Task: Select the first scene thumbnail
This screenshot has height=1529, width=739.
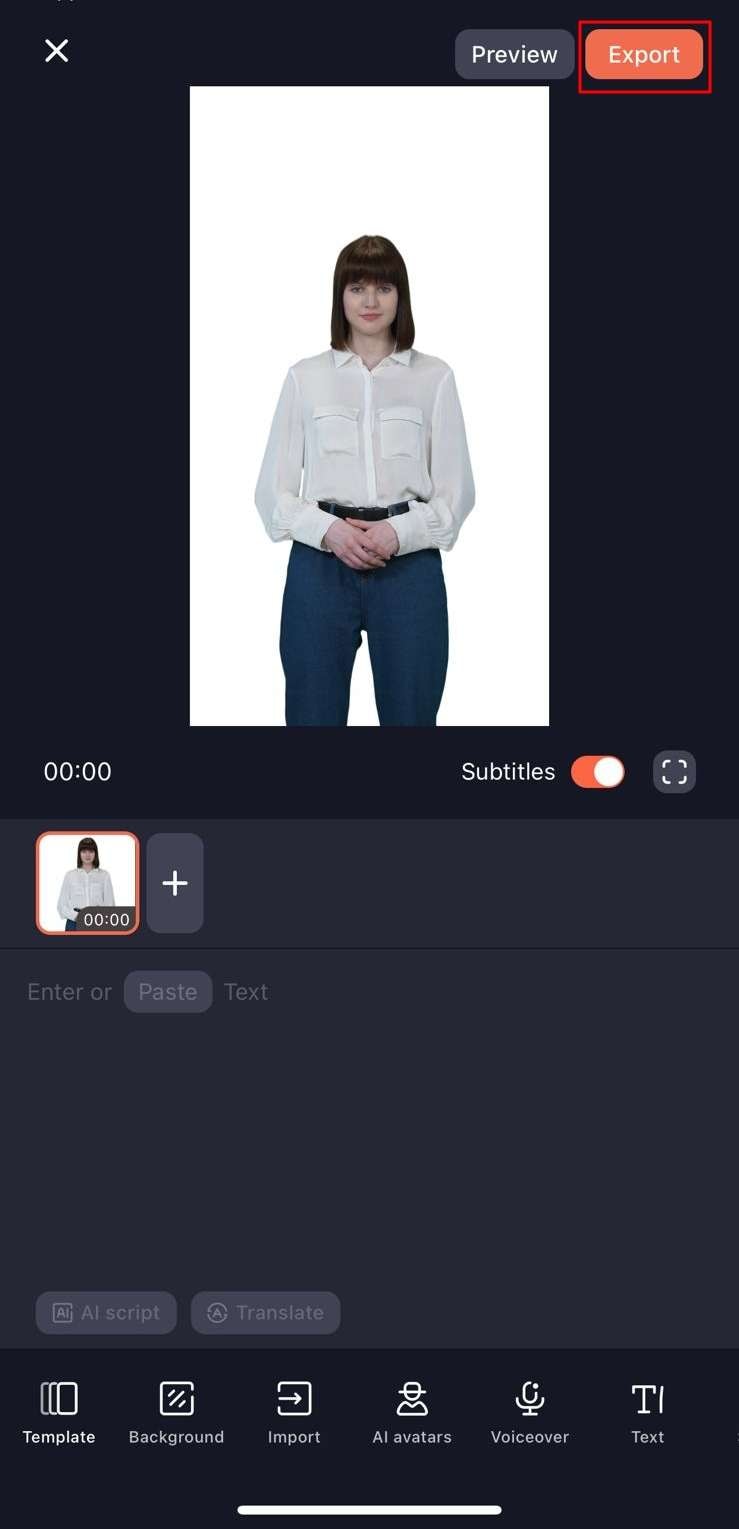Action: [88, 883]
